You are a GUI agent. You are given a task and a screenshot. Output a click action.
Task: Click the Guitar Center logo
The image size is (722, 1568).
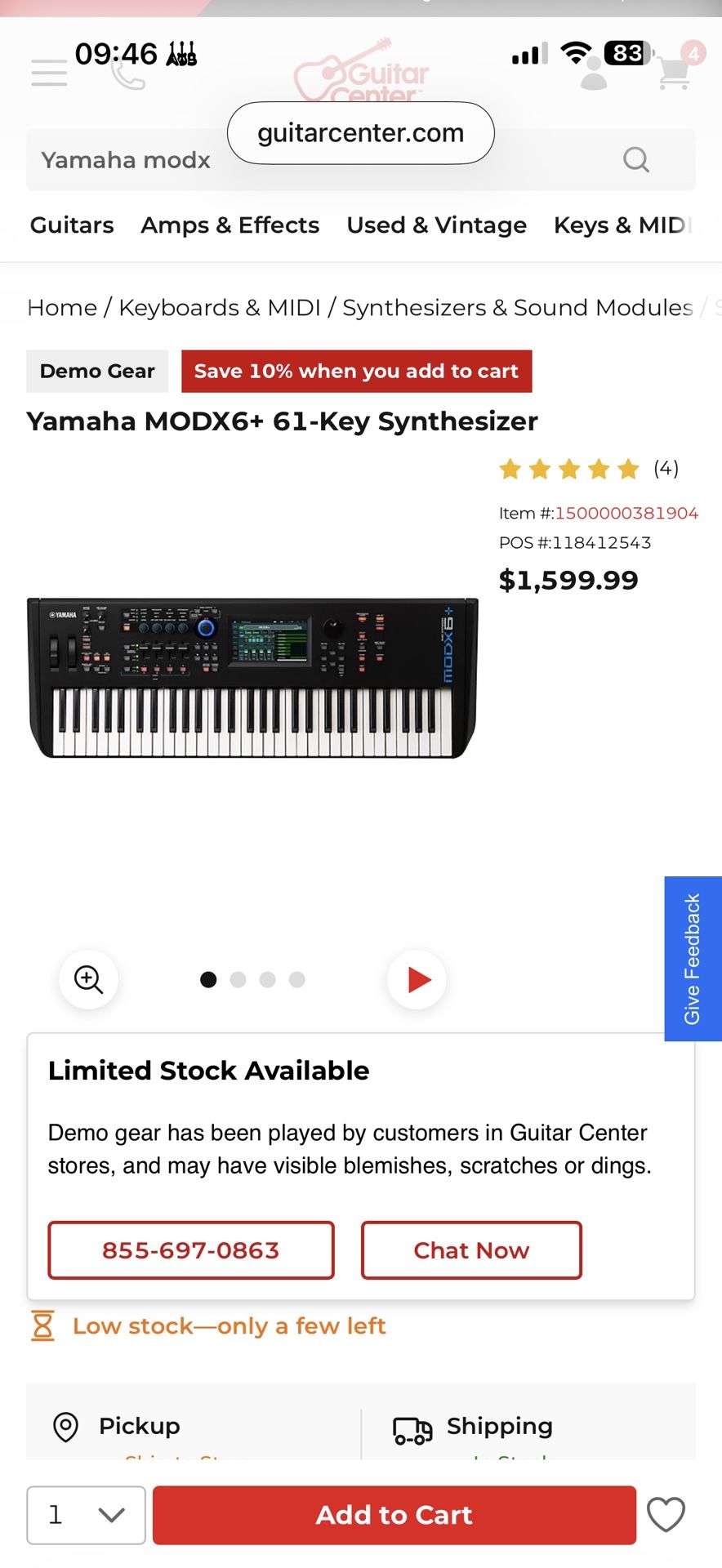point(359,72)
